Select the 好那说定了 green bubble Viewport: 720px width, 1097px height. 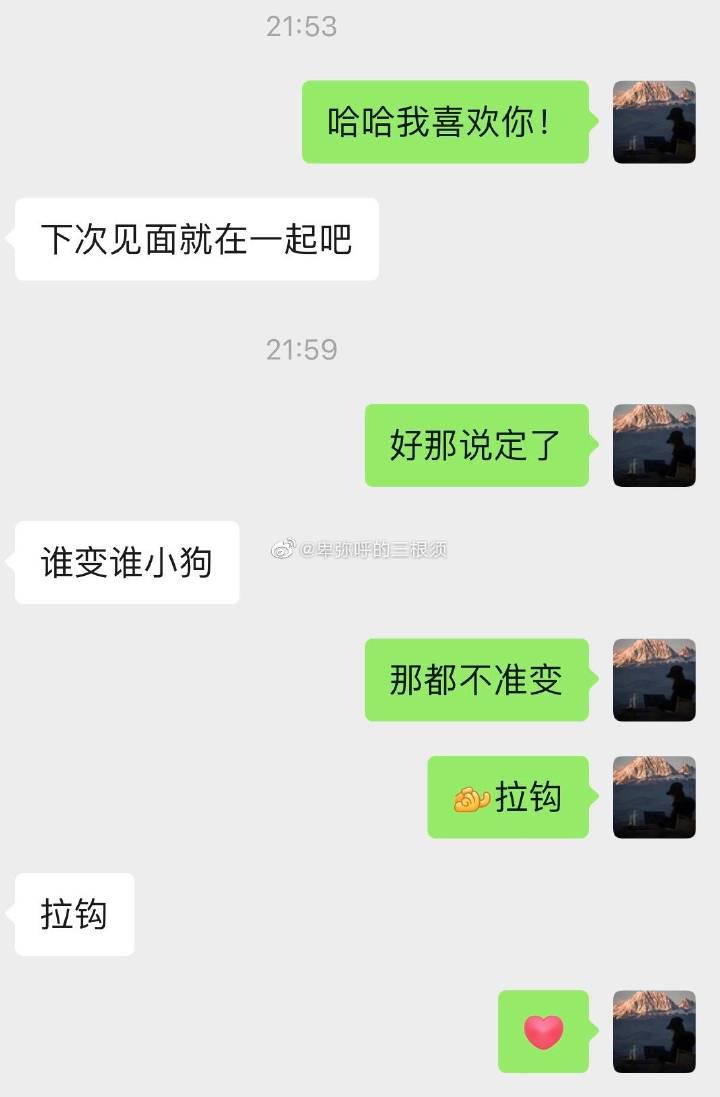477,444
